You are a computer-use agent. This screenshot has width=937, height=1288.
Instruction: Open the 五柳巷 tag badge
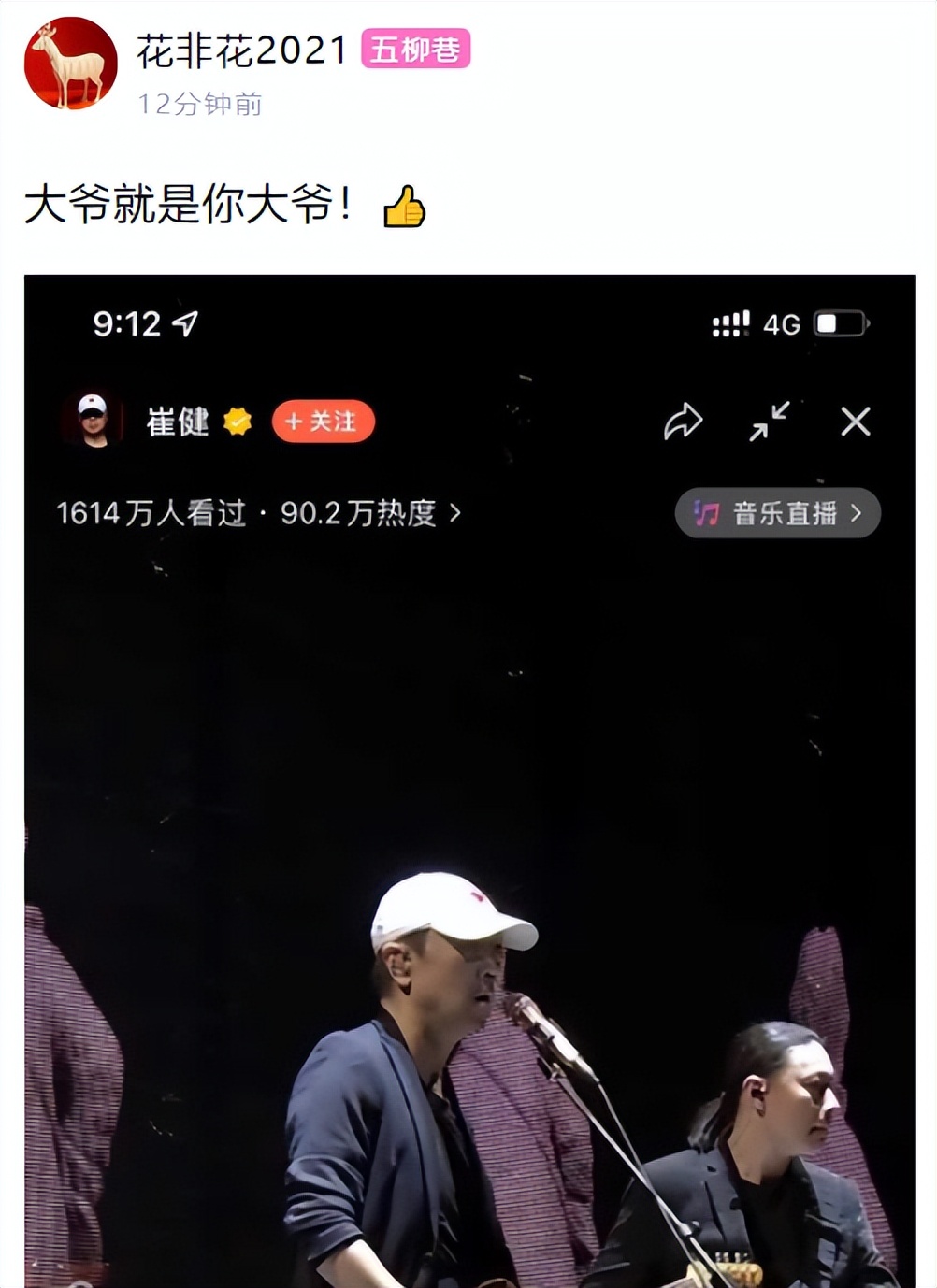[x=415, y=50]
